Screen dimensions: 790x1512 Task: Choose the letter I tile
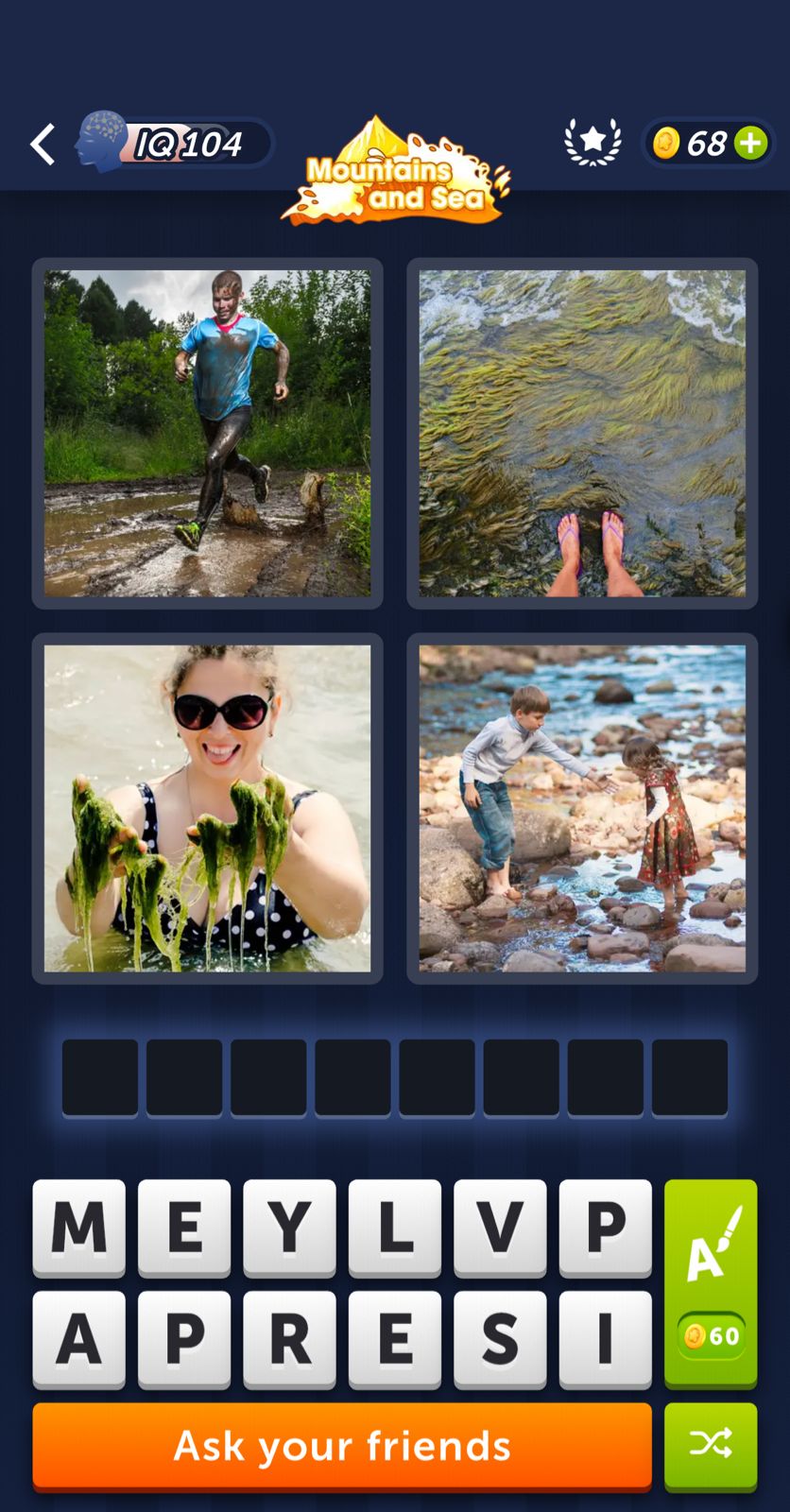pyautogui.click(x=605, y=1338)
